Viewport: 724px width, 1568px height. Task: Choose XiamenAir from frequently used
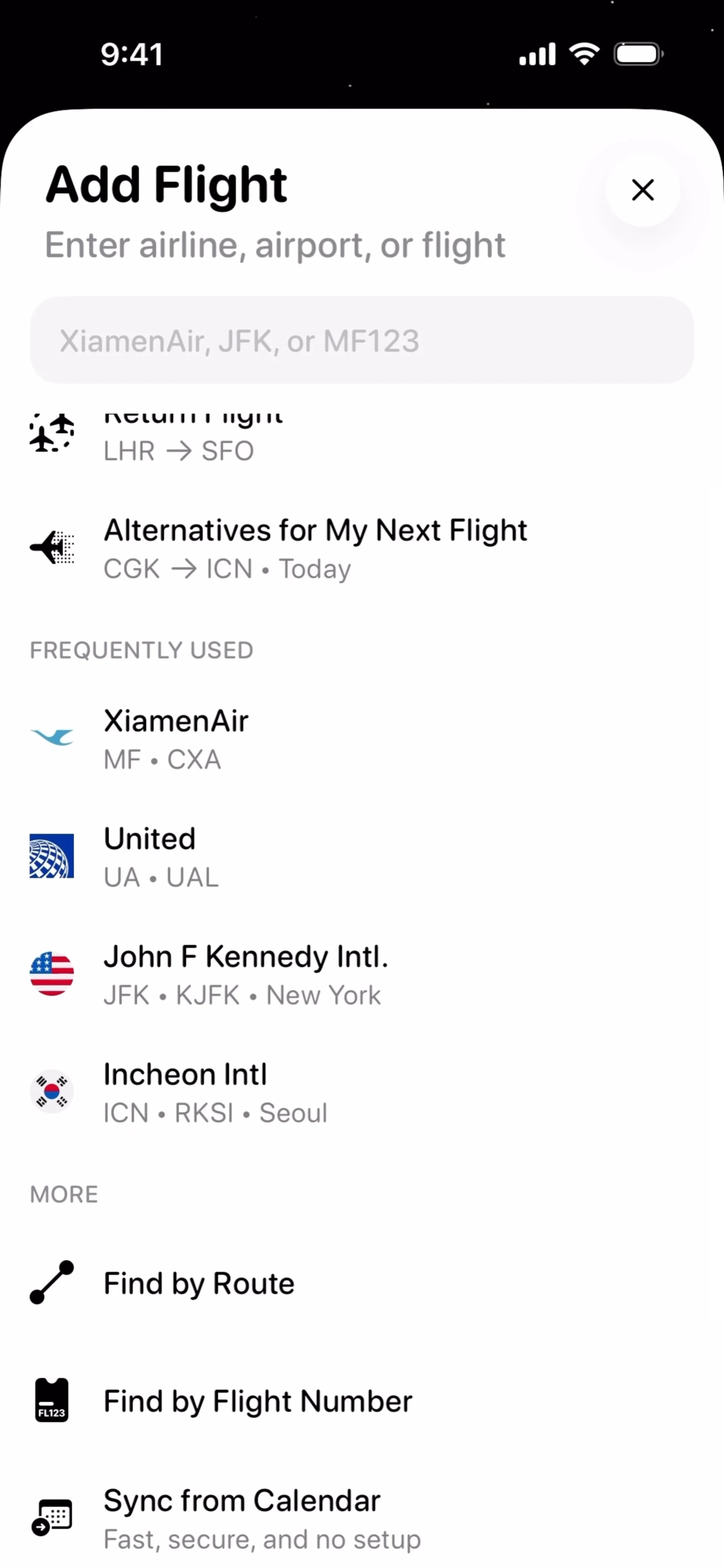[176, 739]
